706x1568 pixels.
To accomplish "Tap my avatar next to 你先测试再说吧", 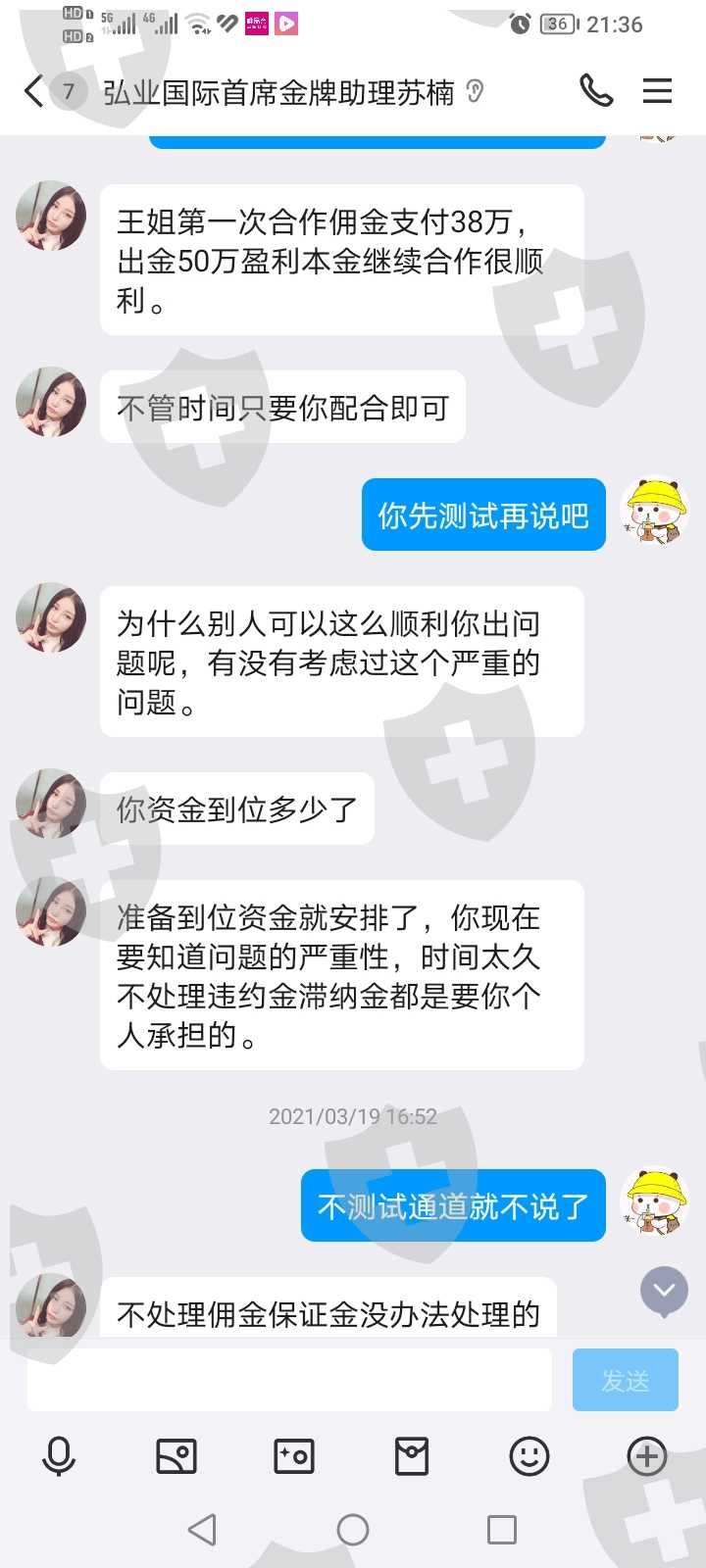I will pos(655,512).
